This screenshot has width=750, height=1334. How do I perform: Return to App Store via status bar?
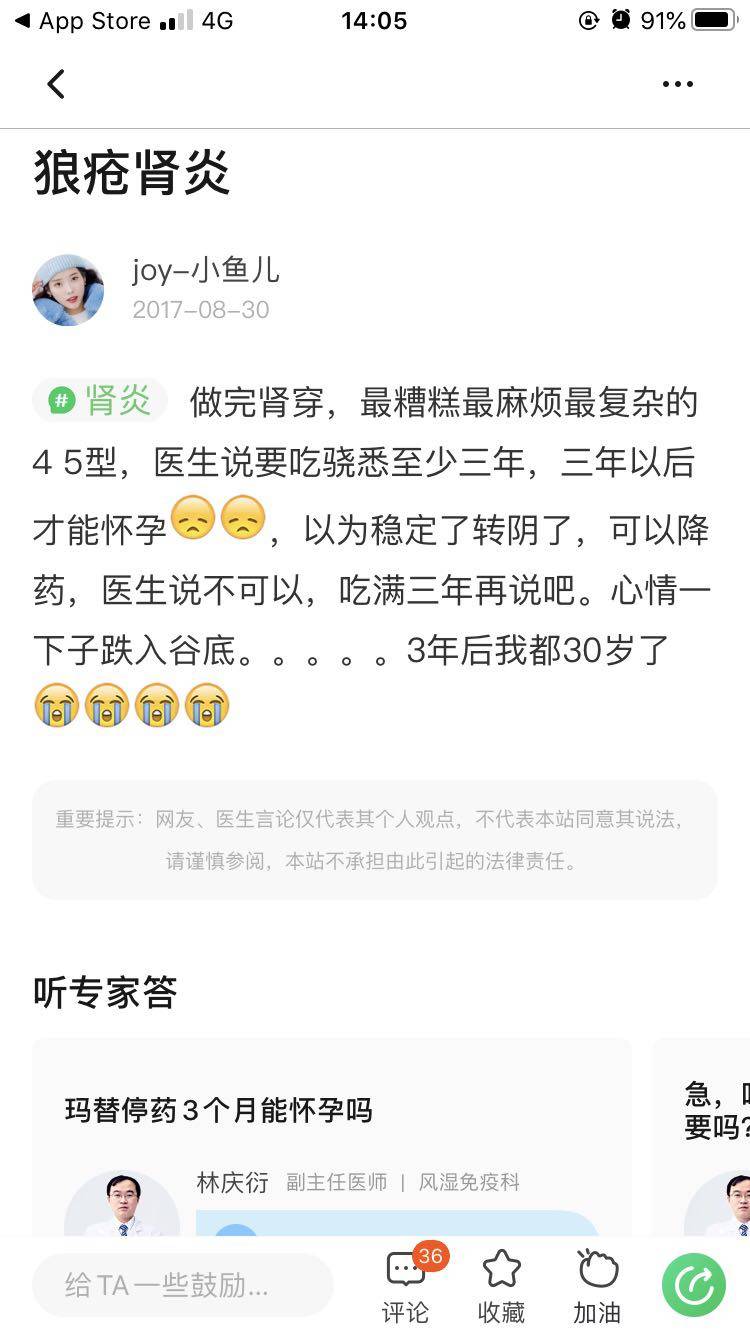80,21
